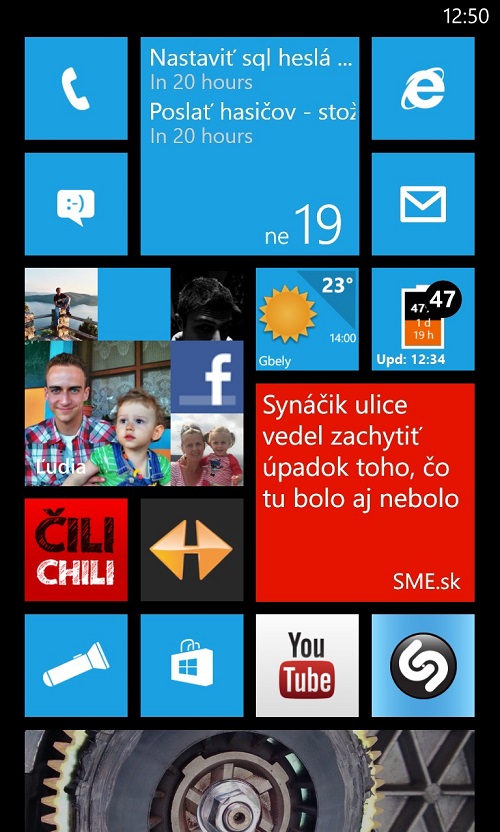The height and width of the screenshot is (832, 500).
Task: Launch Shazam
Action: [x=423, y=665]
